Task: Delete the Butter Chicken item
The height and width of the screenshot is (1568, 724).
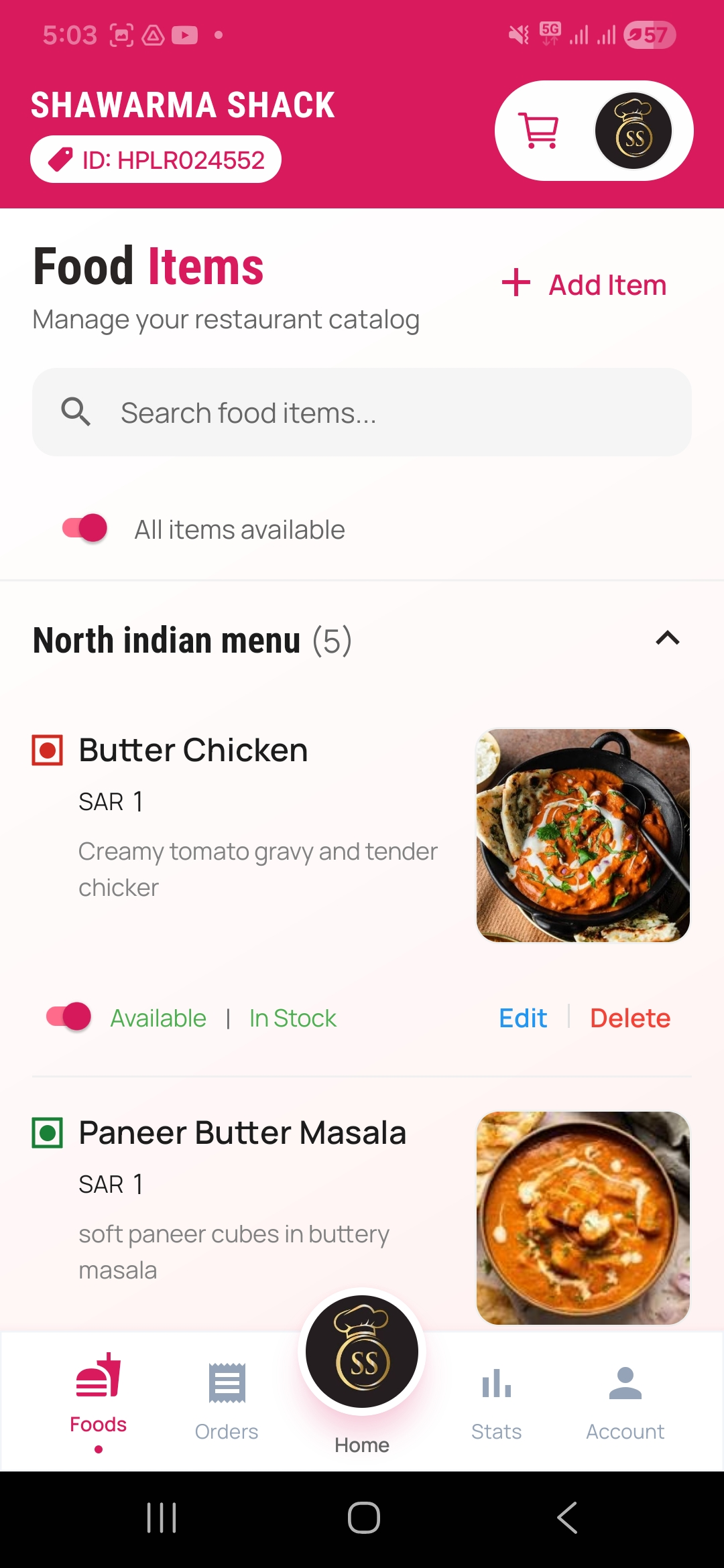Action: tap(630, 1017)
